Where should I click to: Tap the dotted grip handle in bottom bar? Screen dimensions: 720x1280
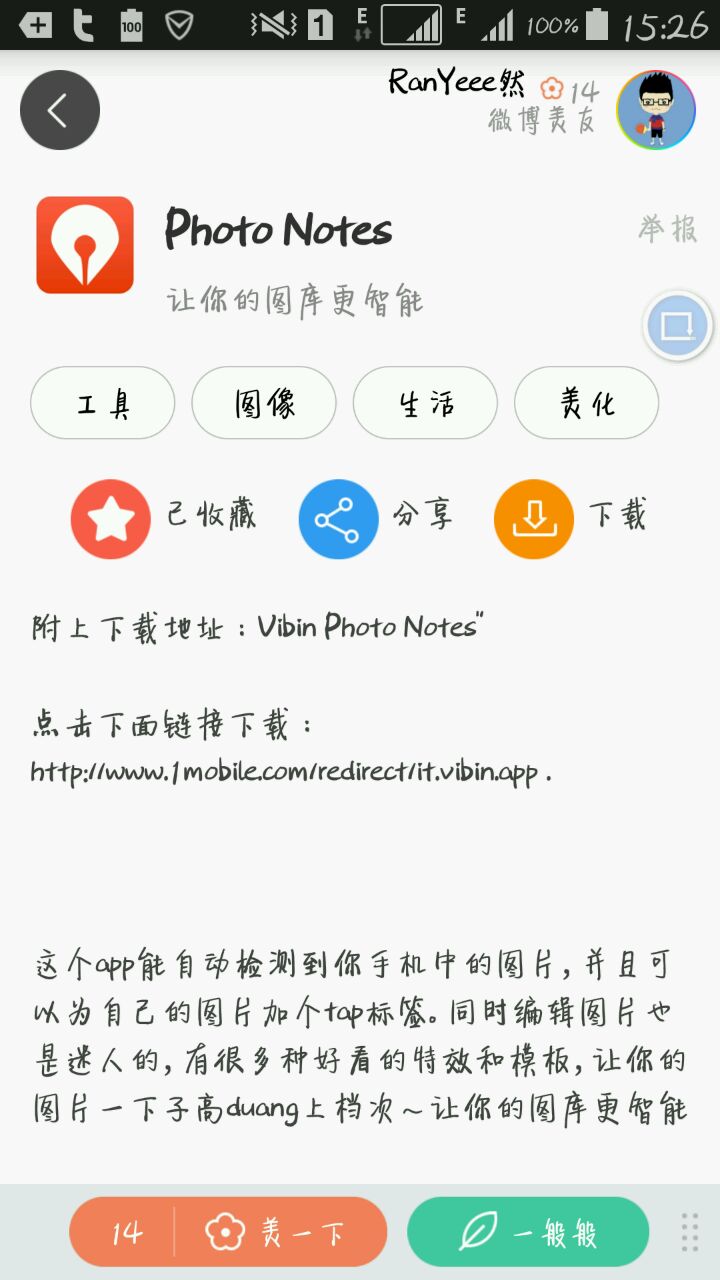click(x=689, y=1232)
